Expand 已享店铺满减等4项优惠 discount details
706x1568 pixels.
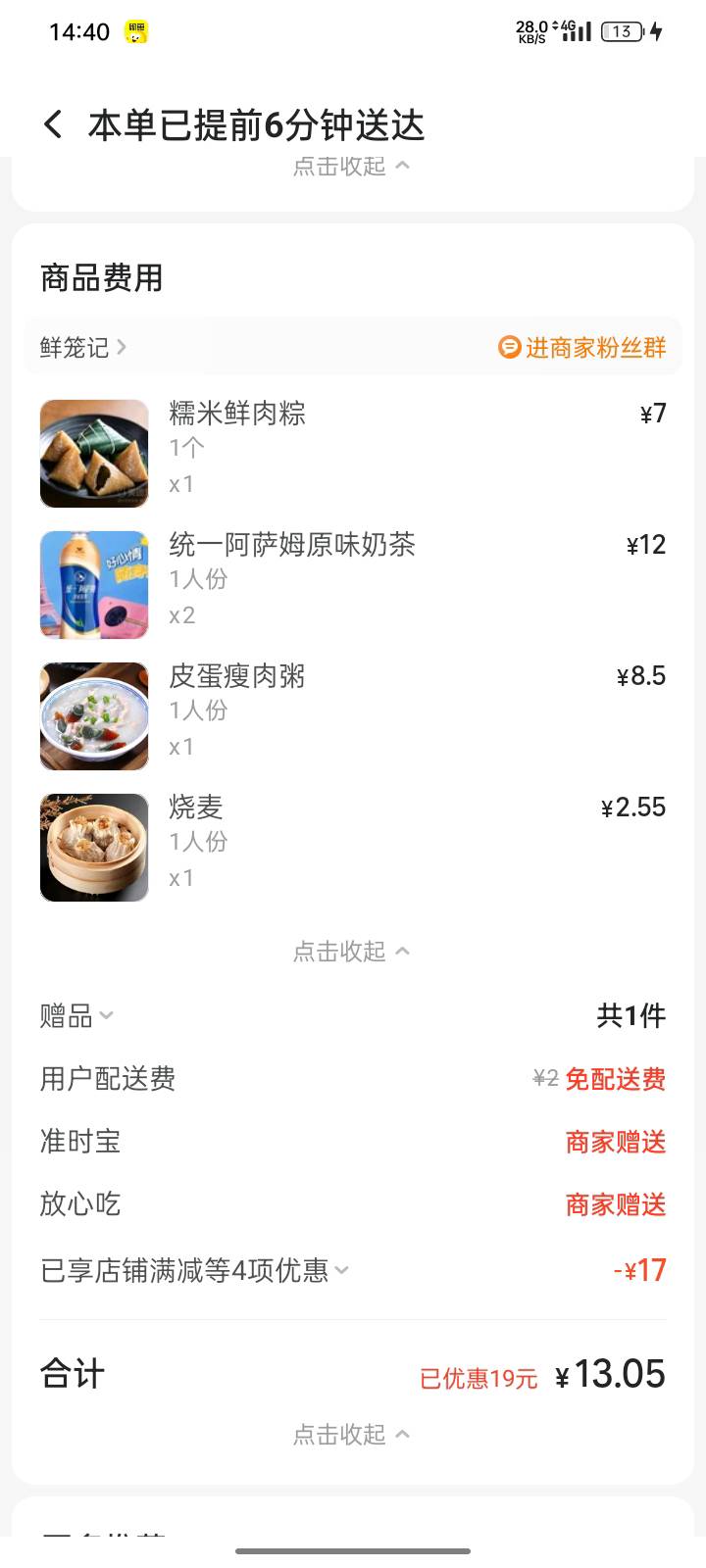(194, 1270)
